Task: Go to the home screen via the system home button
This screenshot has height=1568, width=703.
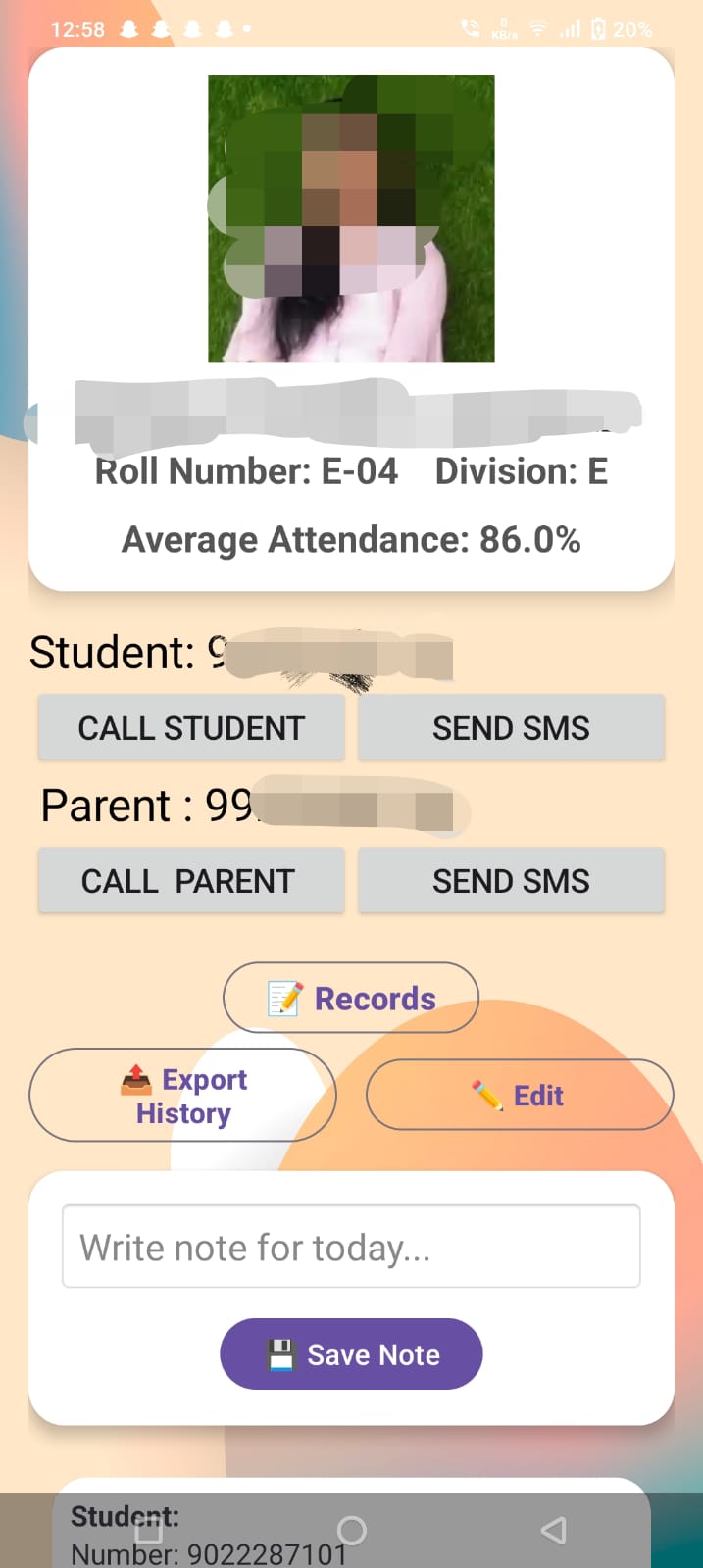Action: (x=351, y=1530)
